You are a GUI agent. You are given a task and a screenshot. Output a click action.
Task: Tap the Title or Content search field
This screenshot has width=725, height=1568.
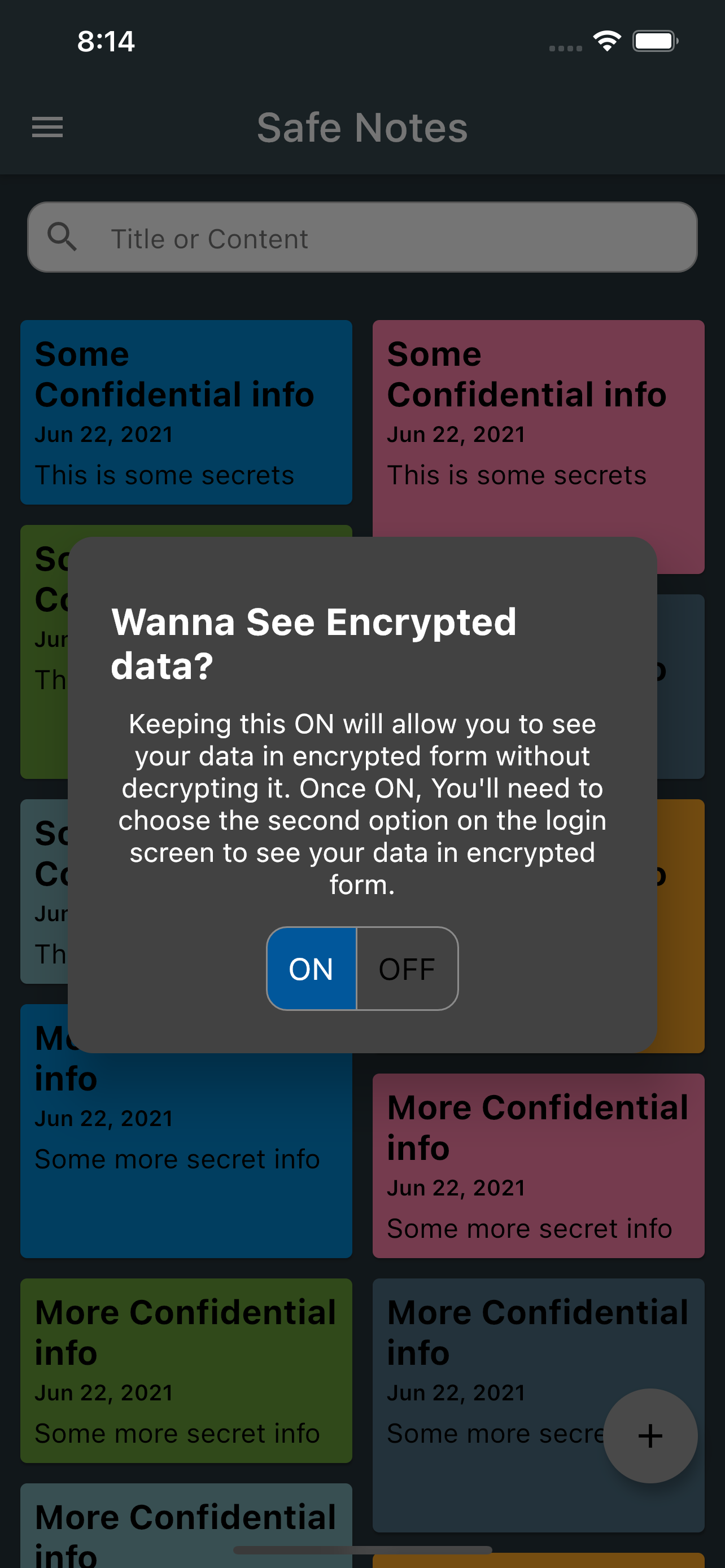[362, 238]
